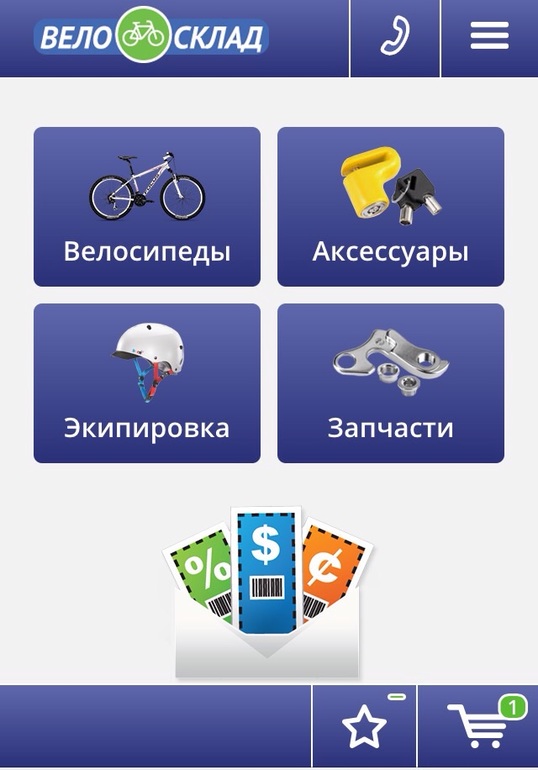538x770 pixels.
Task: Tap the phone call icon
Action: 395,37
